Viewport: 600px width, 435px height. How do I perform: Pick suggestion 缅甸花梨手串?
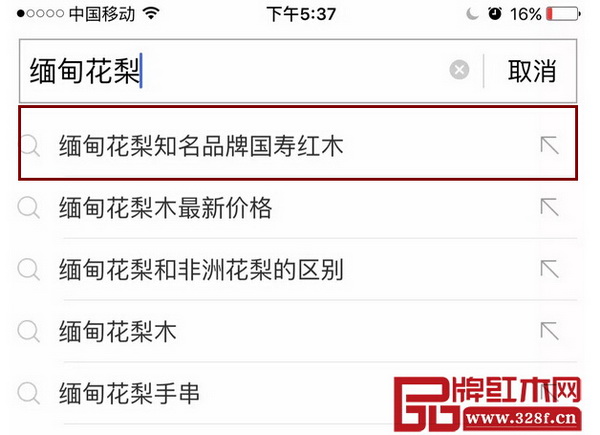[x=129, y=393]
